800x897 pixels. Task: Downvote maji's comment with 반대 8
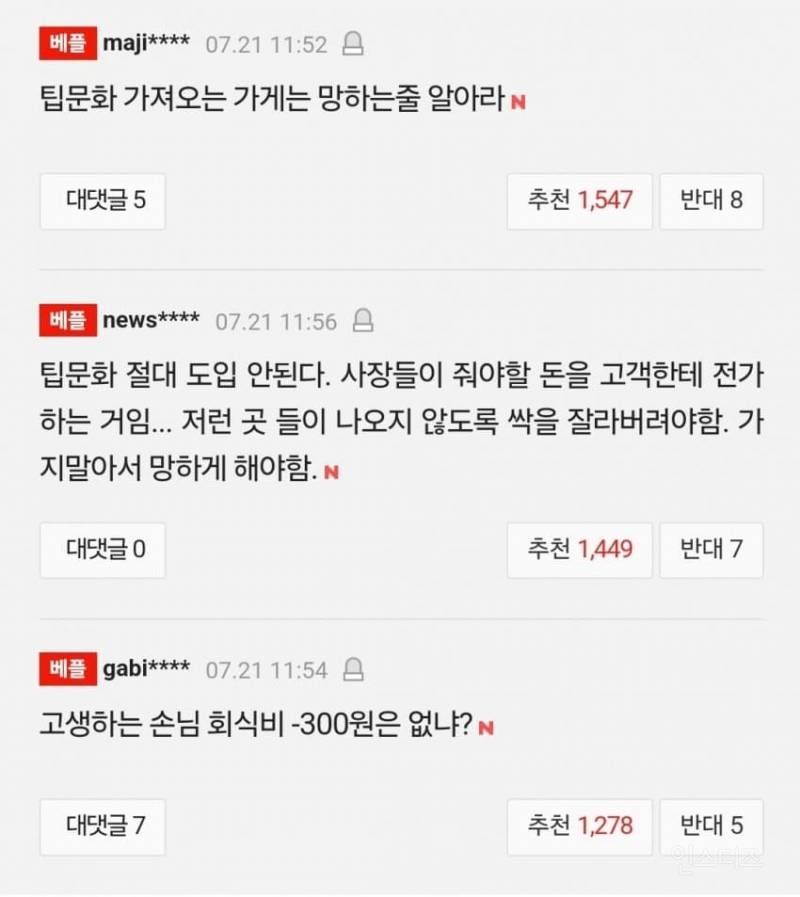click(711, 200)
